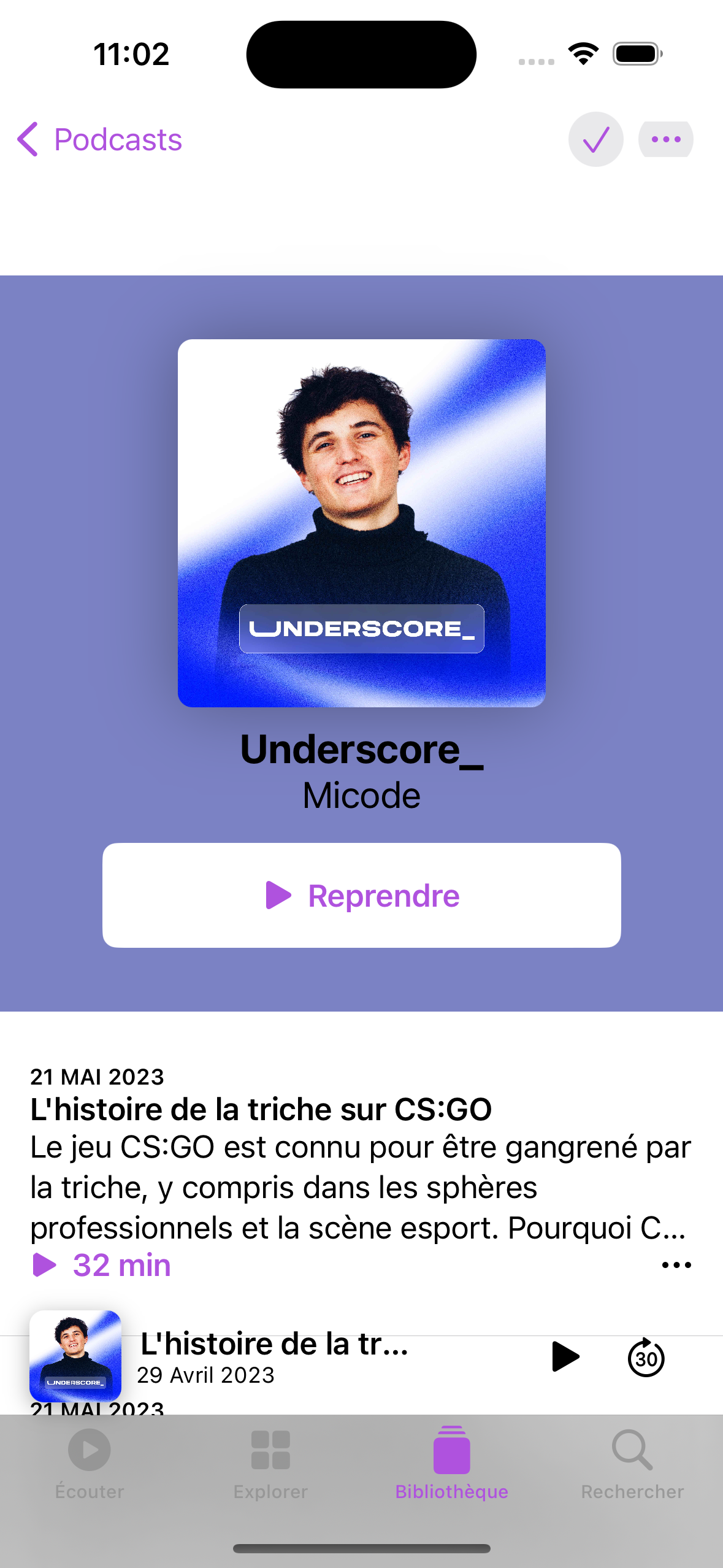Go to the Rechercher tab
This screenshot has height=1568, width=723.
(632, 1463)
